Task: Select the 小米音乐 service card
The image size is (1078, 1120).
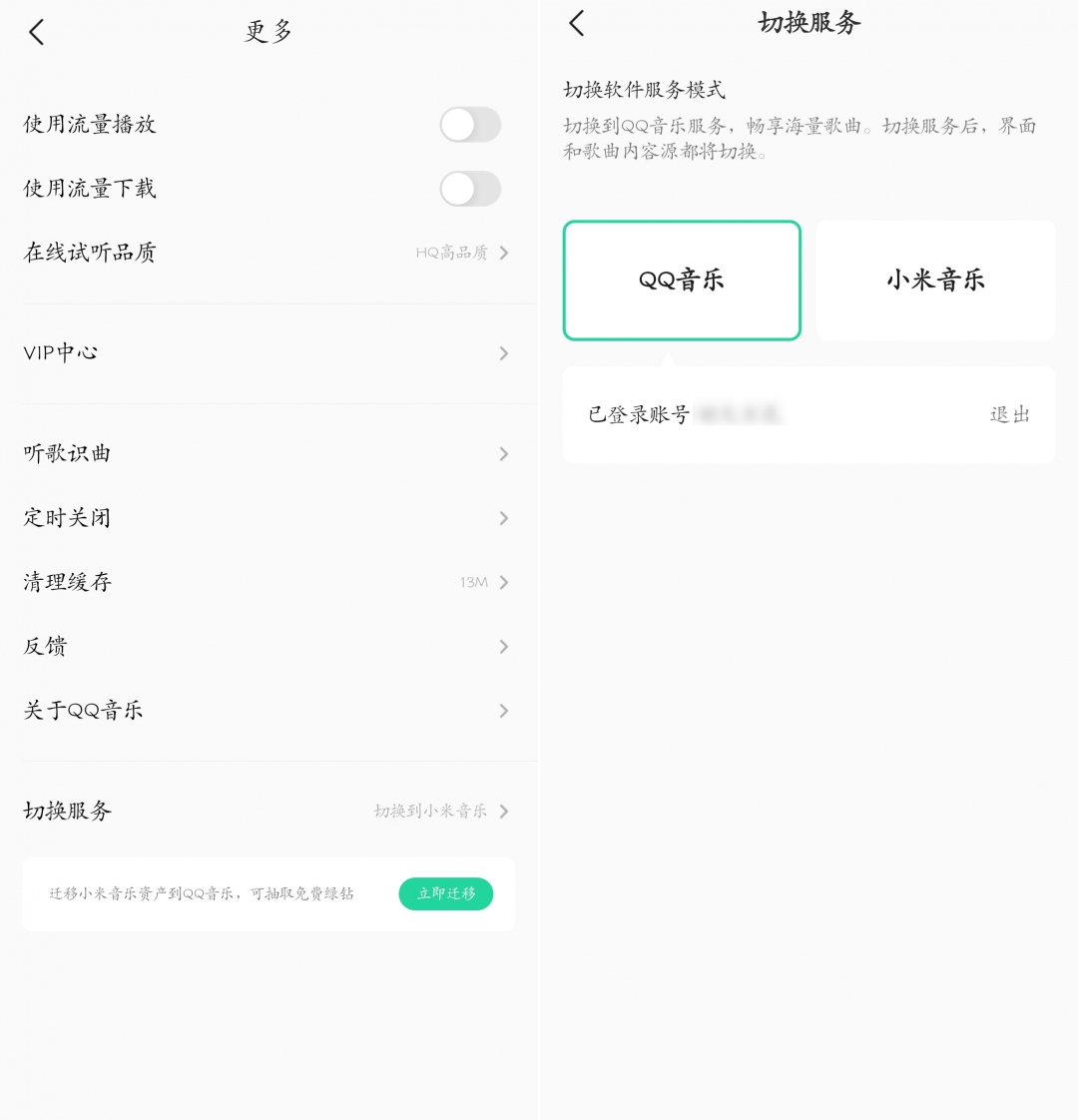Action: (x=934, y=280)
